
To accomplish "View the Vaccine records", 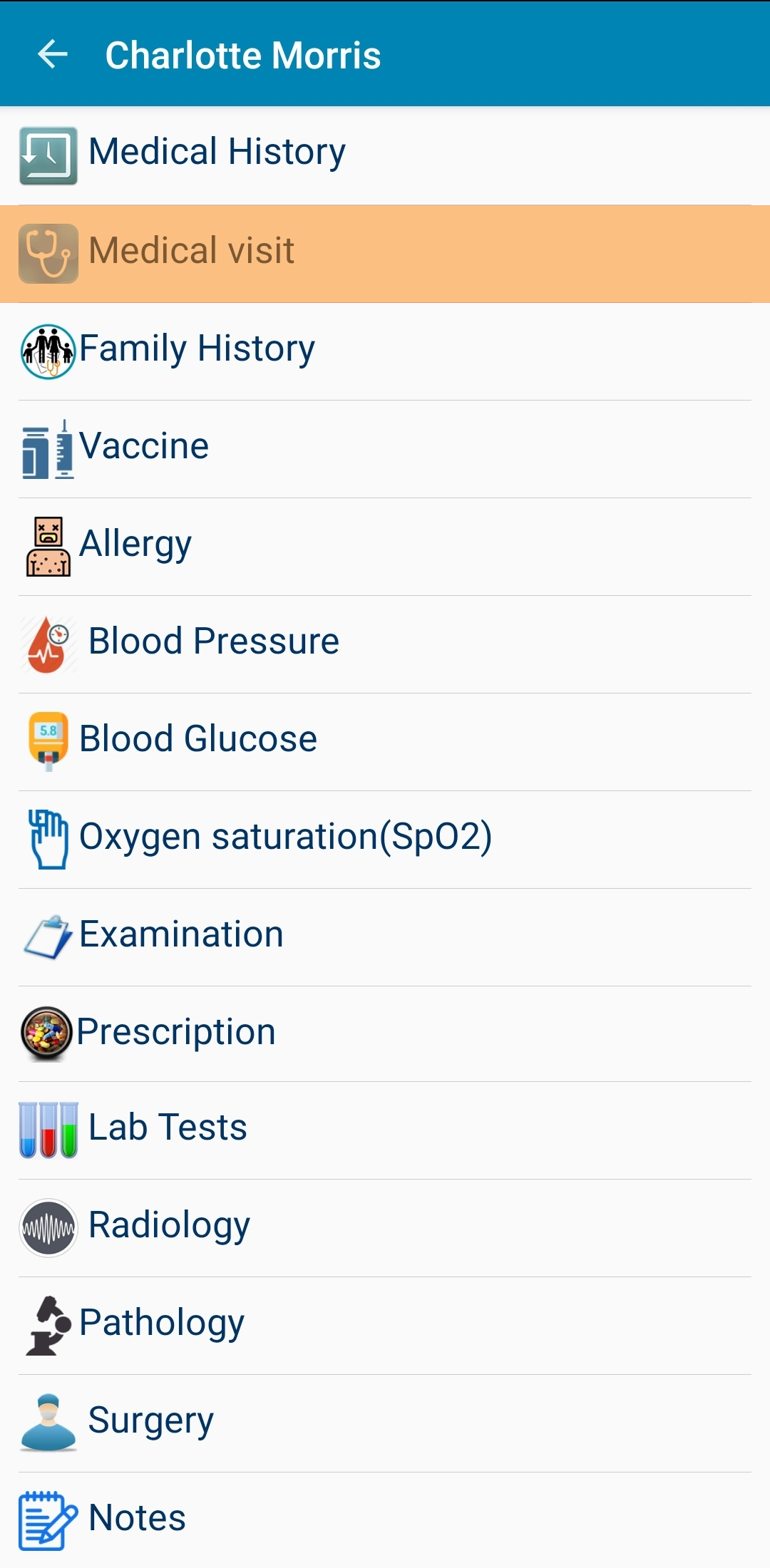I will click(385, 449).
